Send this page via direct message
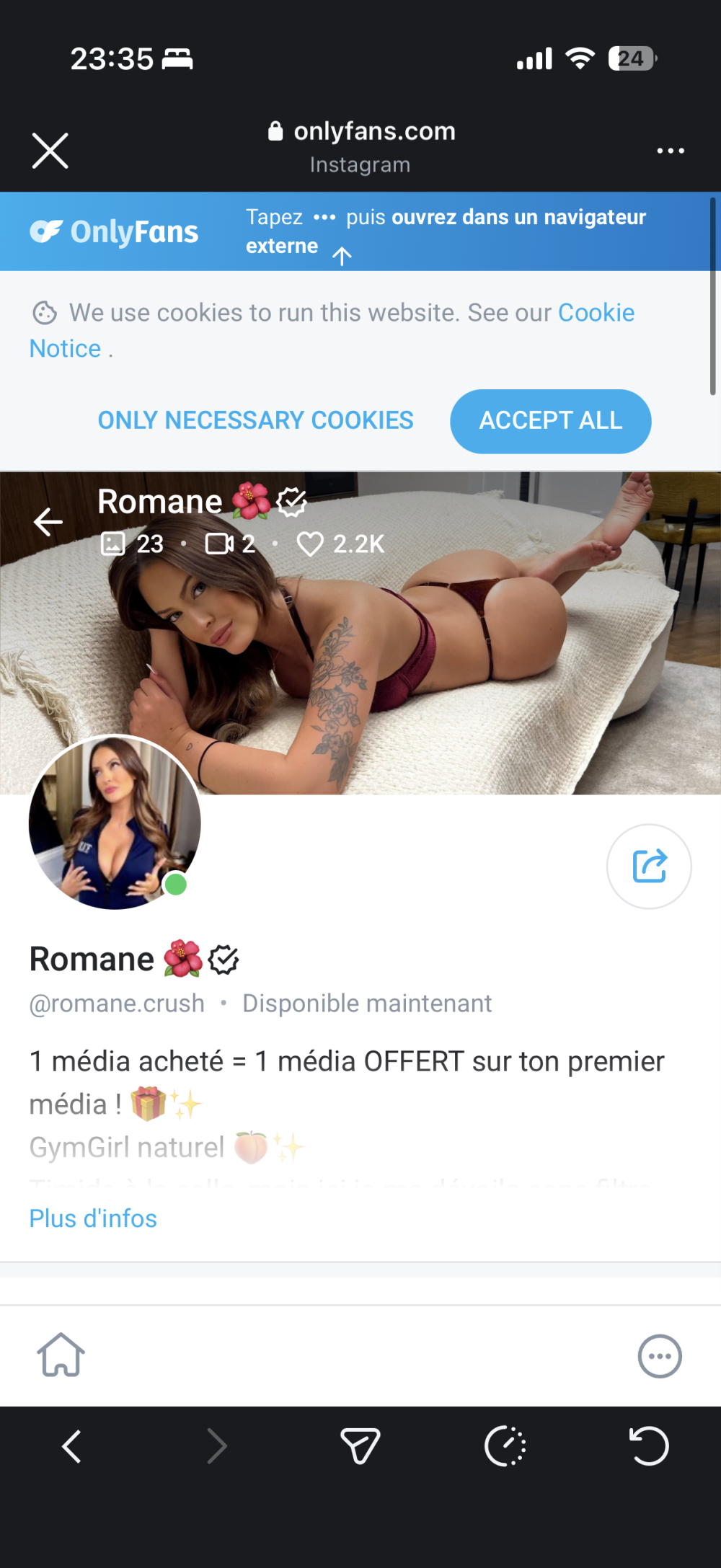Screen dimensions: 721x1568 click(x=360, y=1446)
